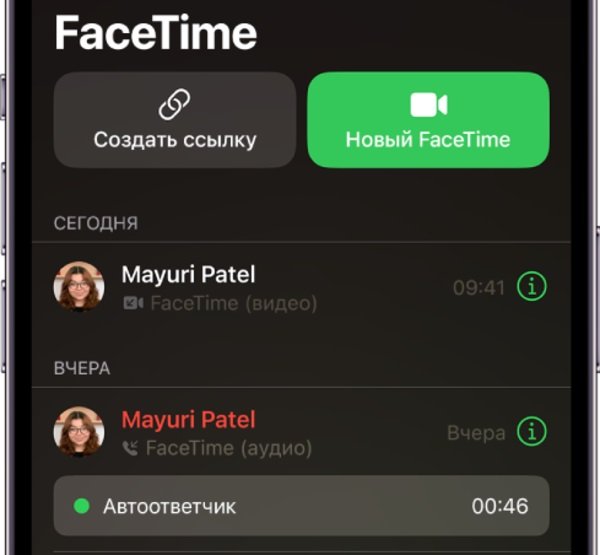Viewport: 600px width, 555px height.
Task: Play the Автоответчик message 00:46
Action: [300, 506]
